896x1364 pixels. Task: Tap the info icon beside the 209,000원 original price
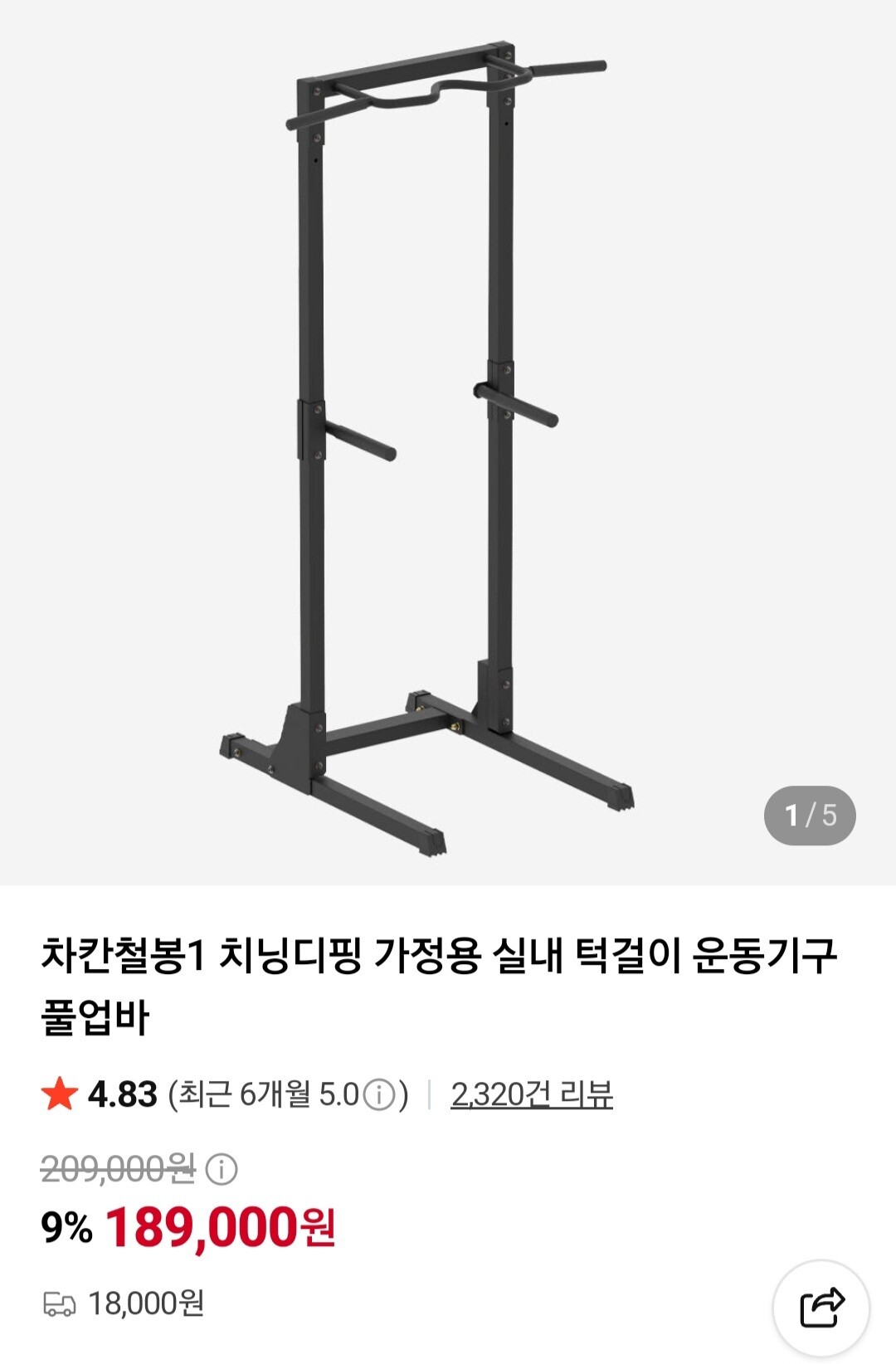pyautogui.click(x=222, y=1169)
